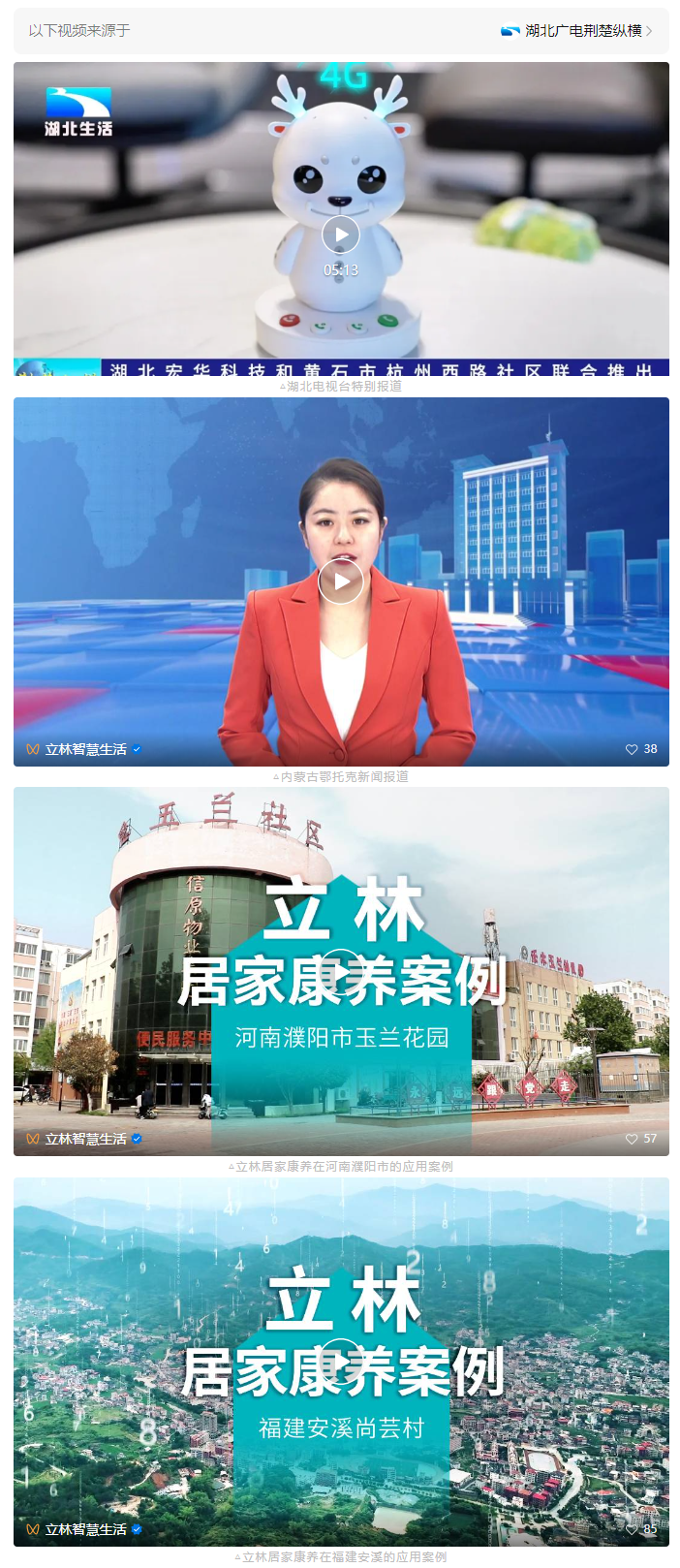Open 立林智慧生活 channel on the 玉兰花园 video

[85, 1139]
